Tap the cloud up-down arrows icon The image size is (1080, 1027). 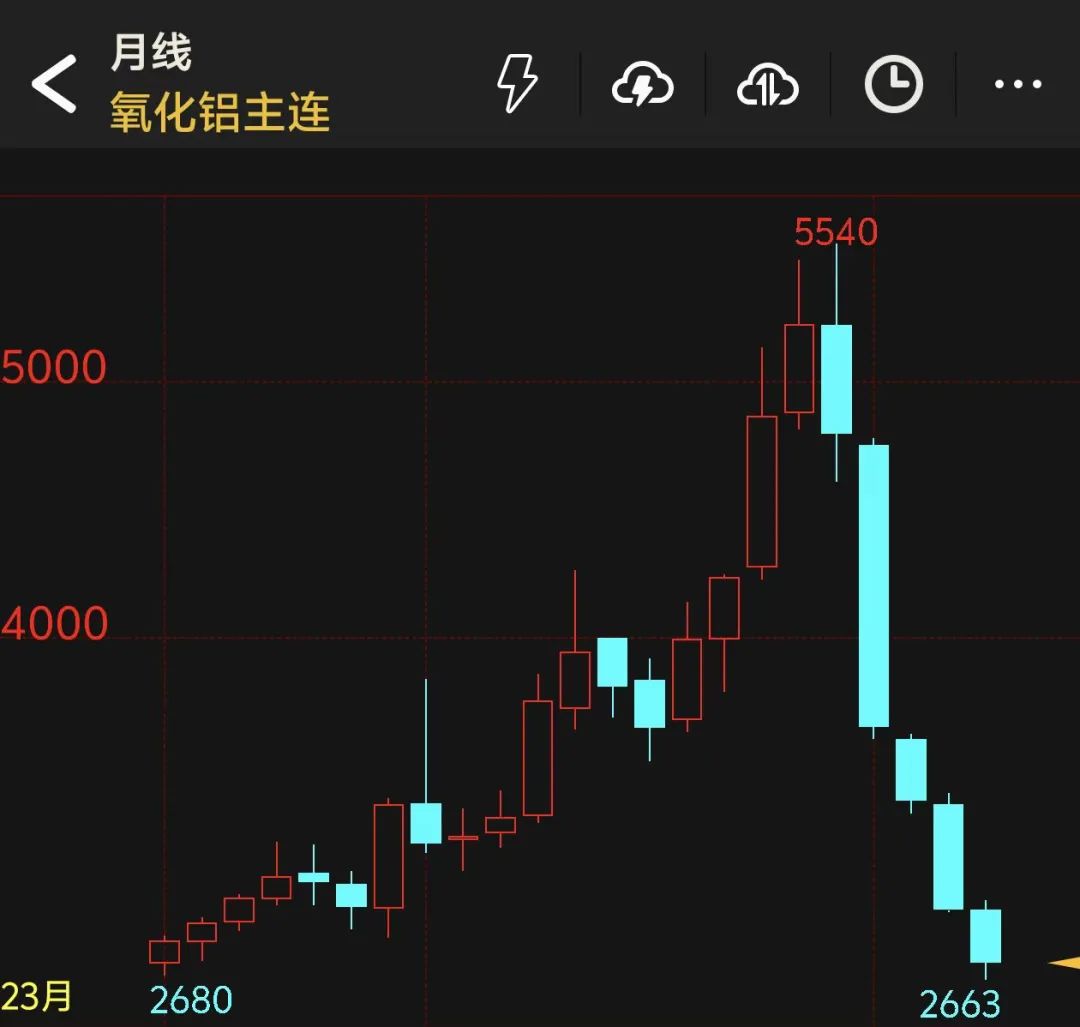tap(767, 85)
